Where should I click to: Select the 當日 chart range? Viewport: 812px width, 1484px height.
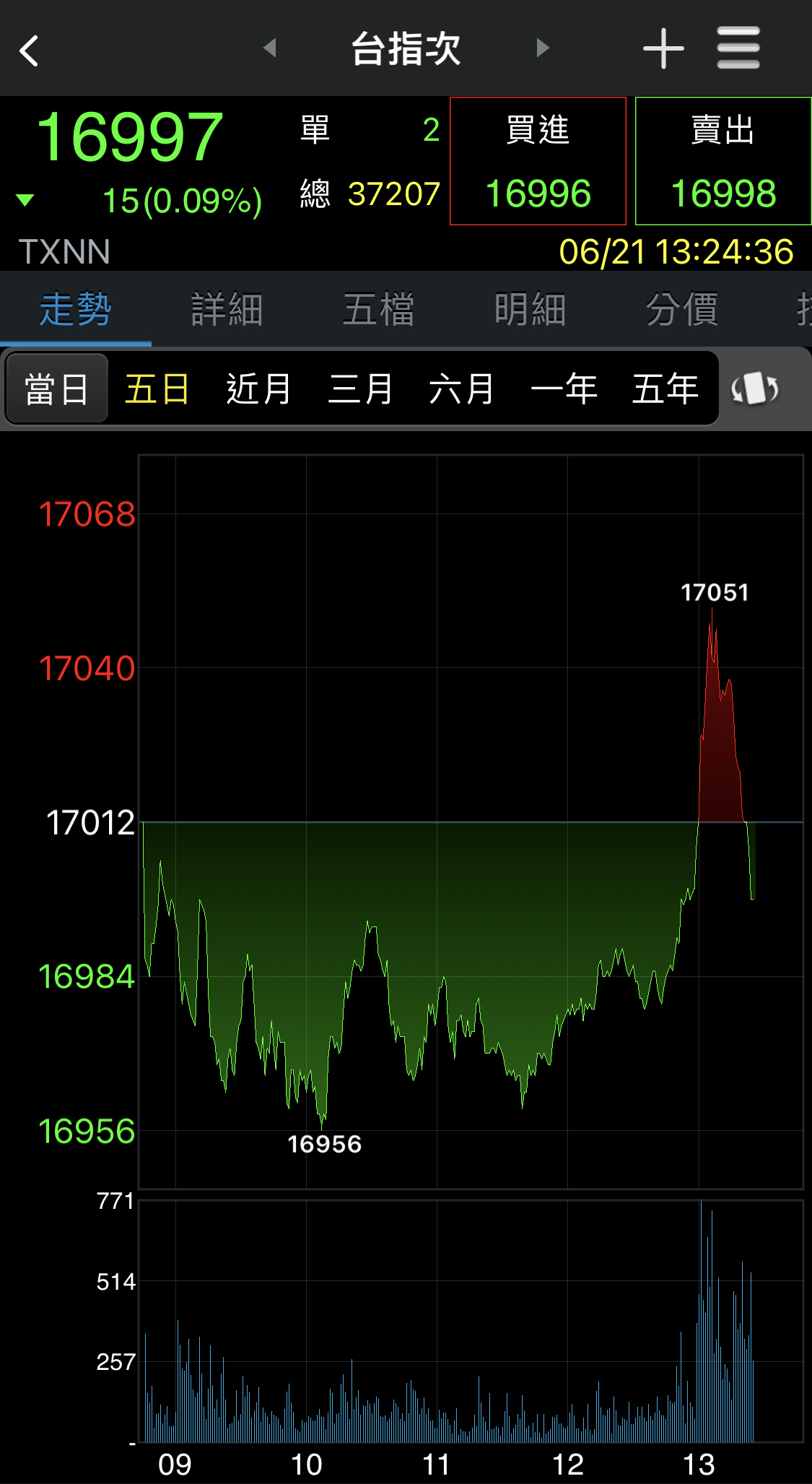(57, 389)
